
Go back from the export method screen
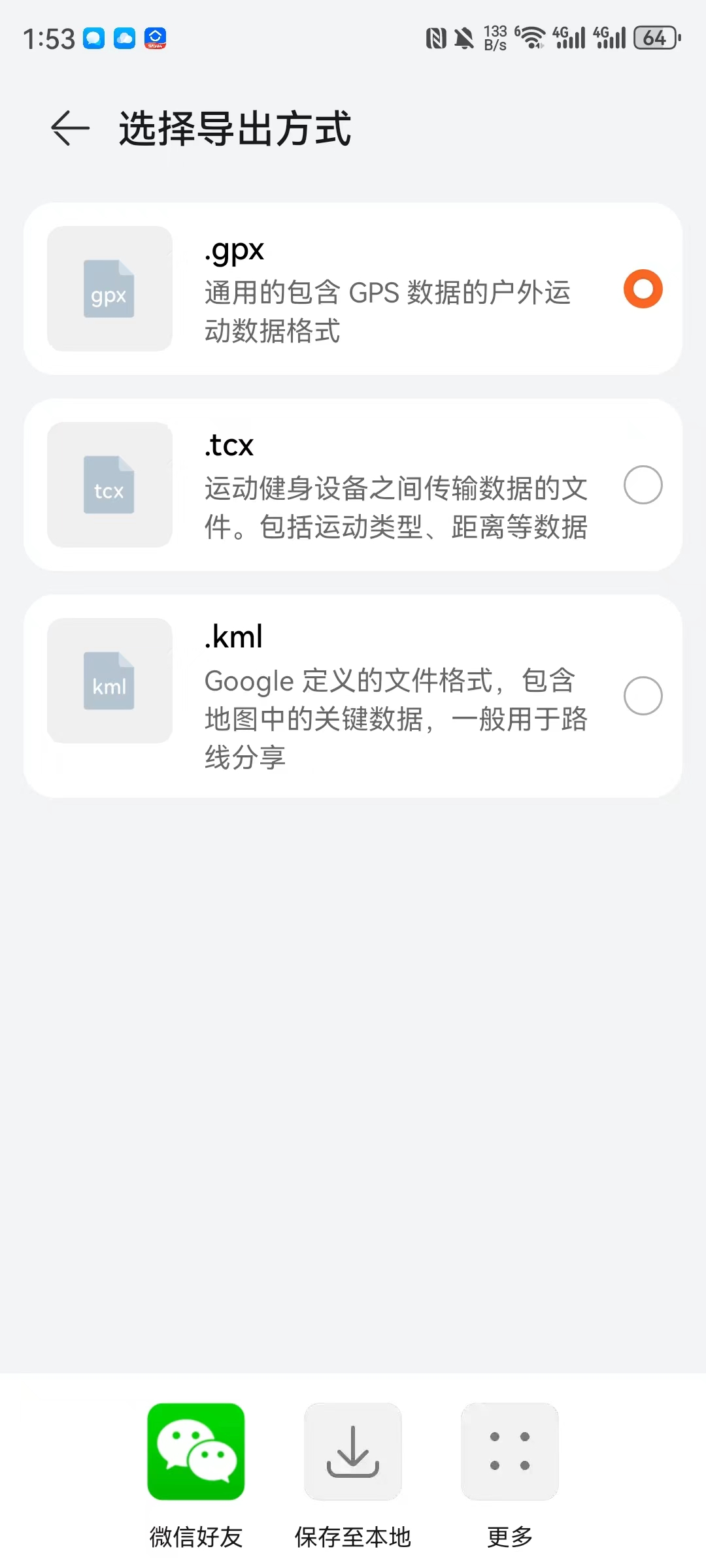coord(70,128)
